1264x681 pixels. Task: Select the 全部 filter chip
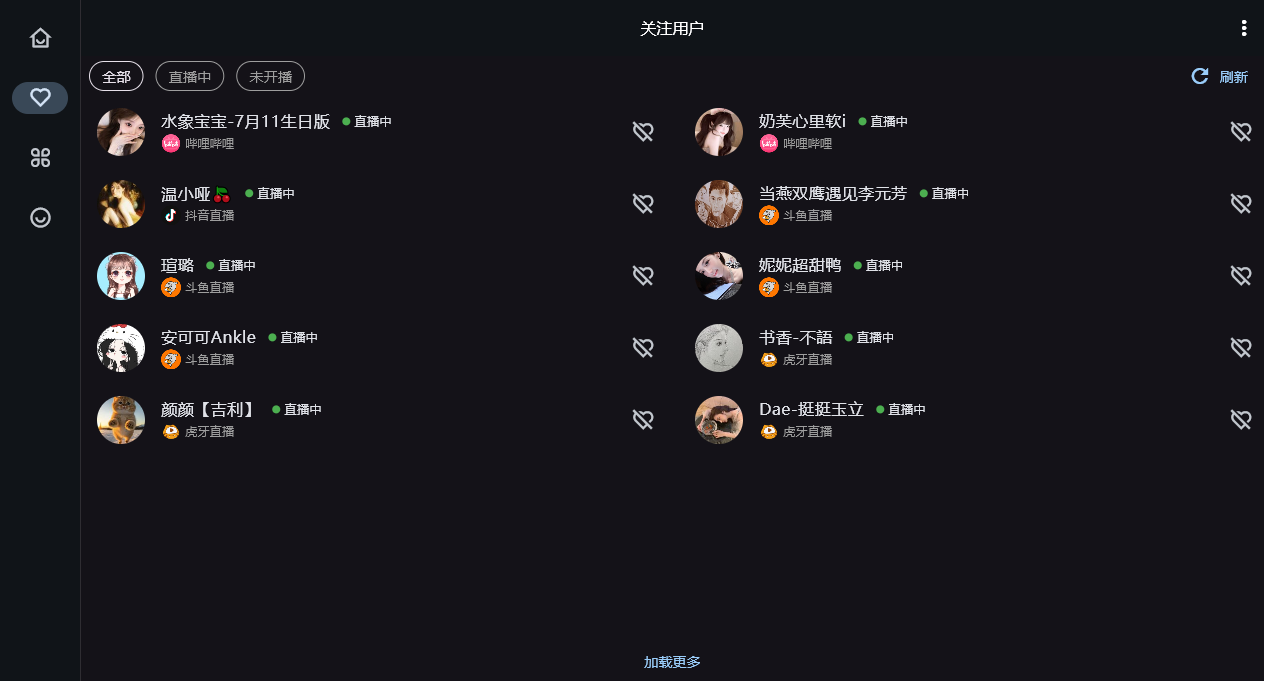(116, 76)
